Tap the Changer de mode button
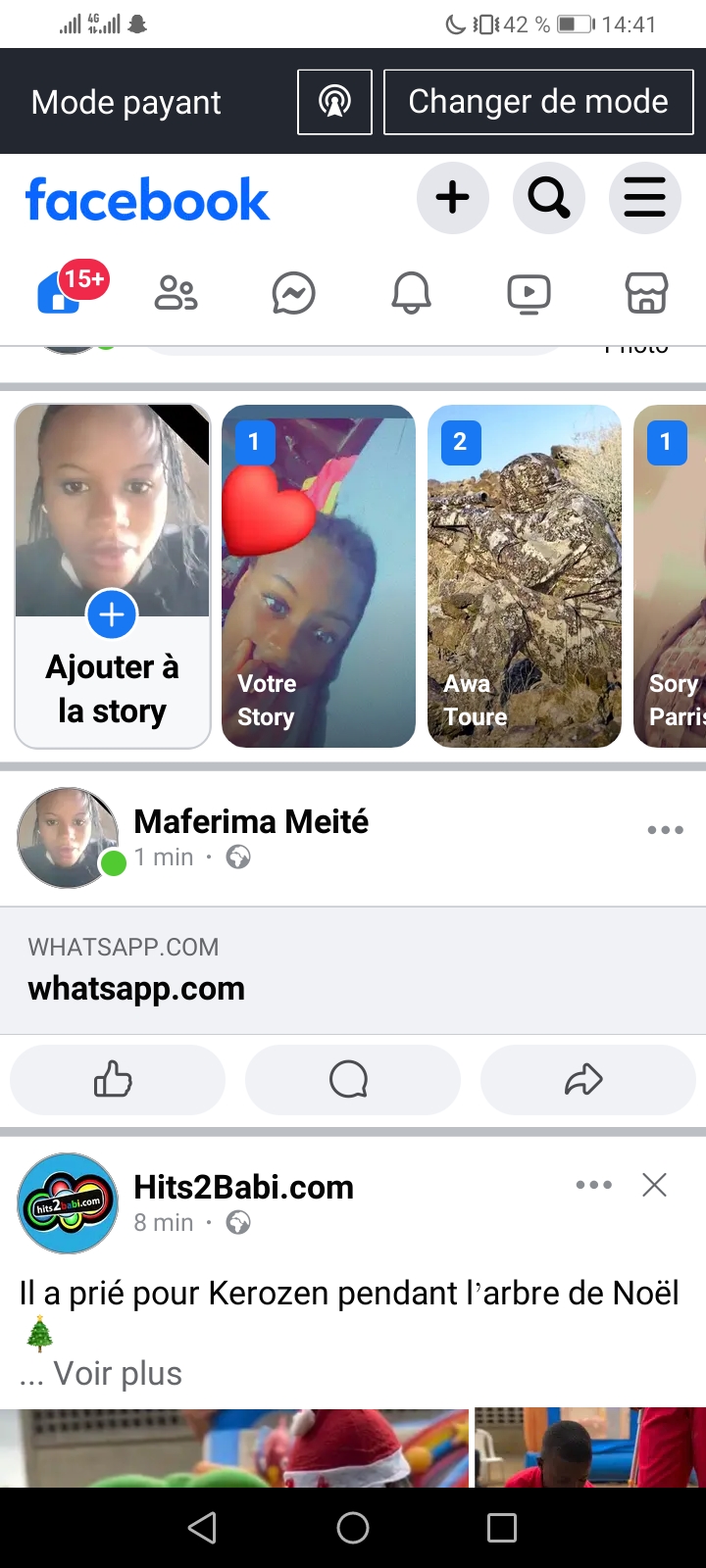 tap(538, 102)
